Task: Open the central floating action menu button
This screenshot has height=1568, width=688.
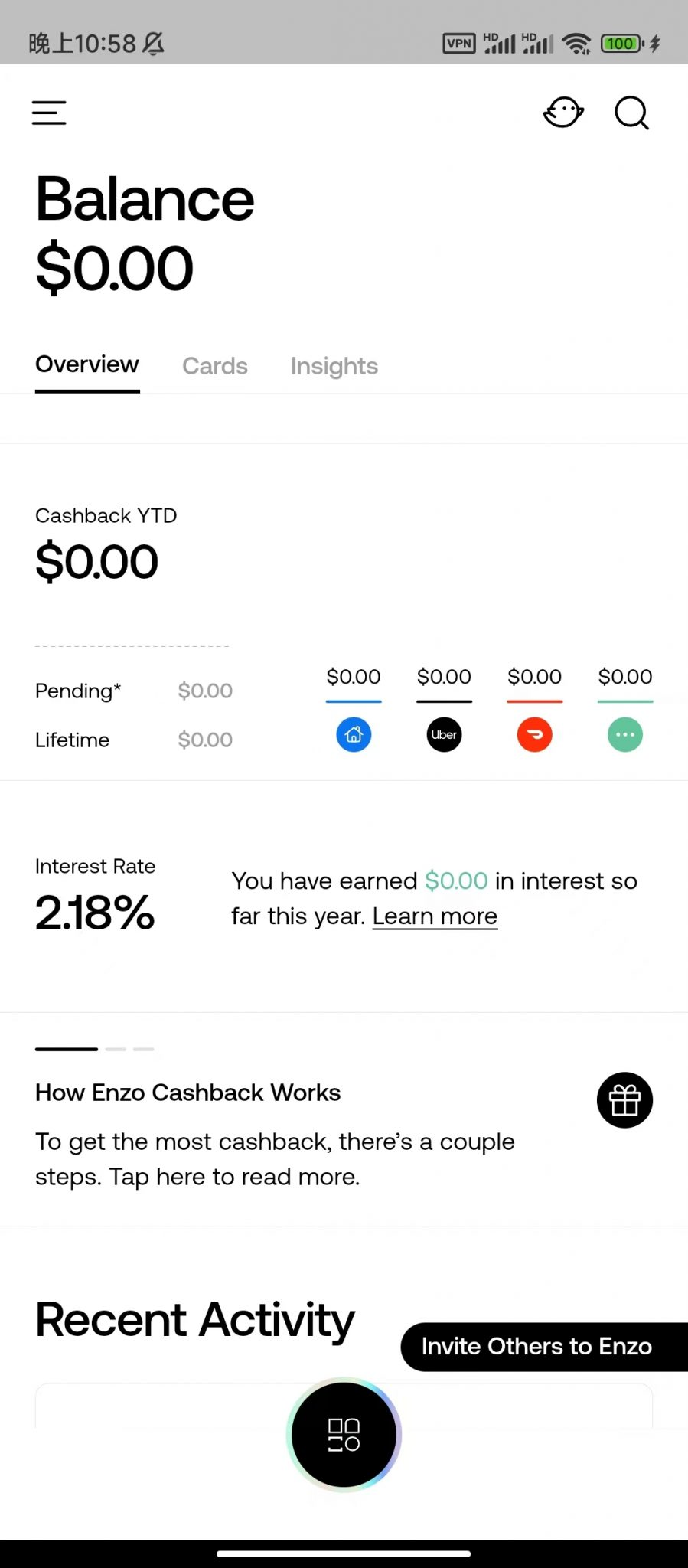Action: [344, 1435]
